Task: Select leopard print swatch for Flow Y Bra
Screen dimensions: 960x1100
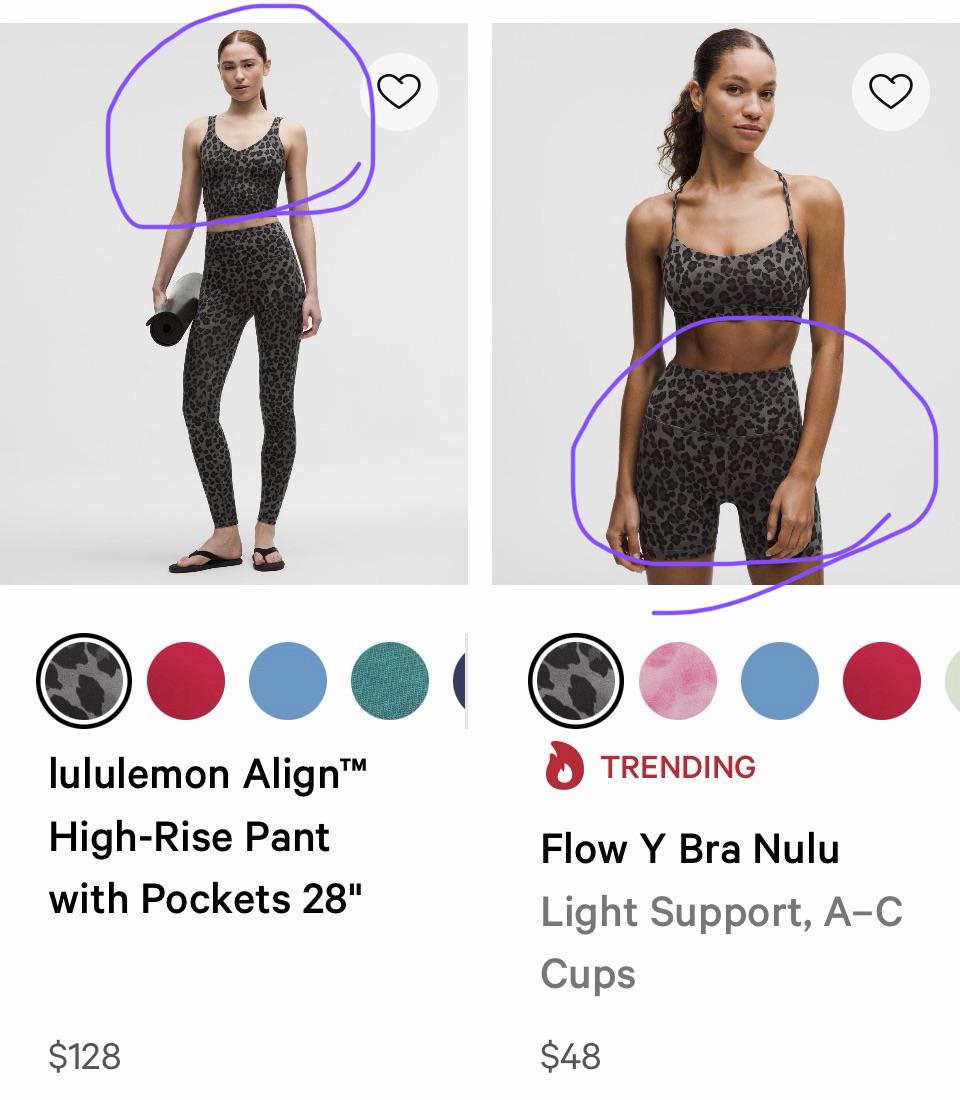Action: [x=576, y=681]
